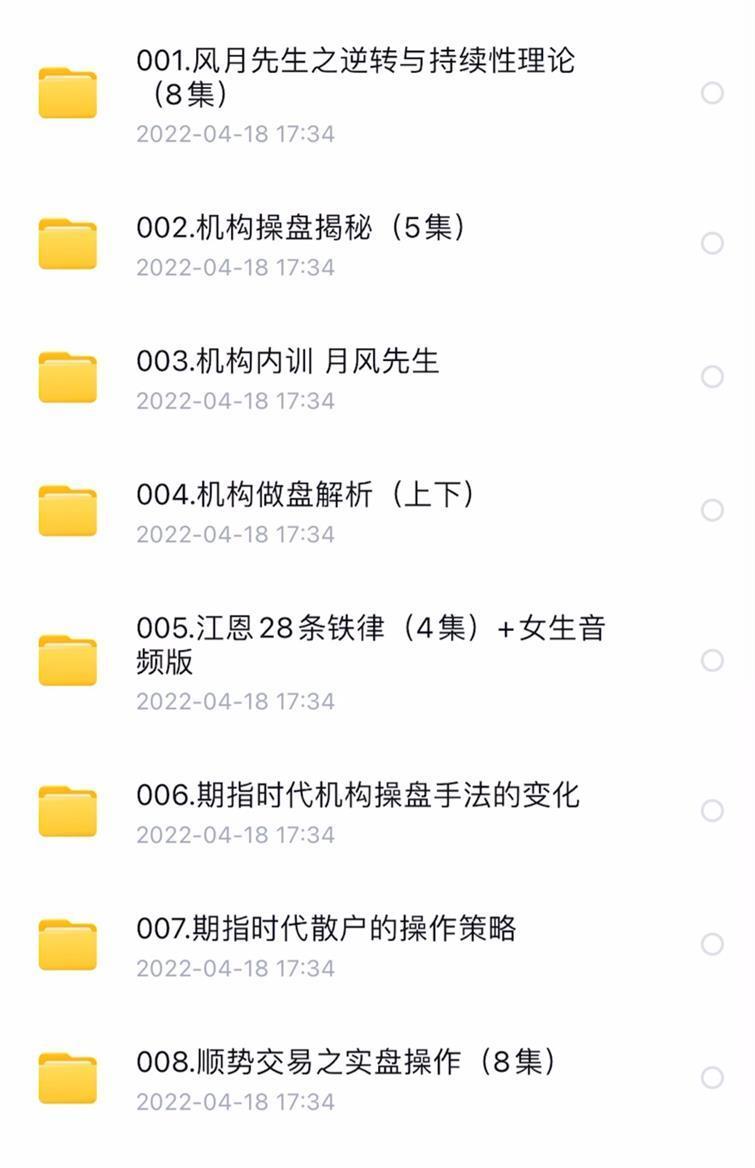Select the circle for folder 006.期指时代机构操盘手法的变化
Screen dimensions: 755x1168
pos(712,810)
